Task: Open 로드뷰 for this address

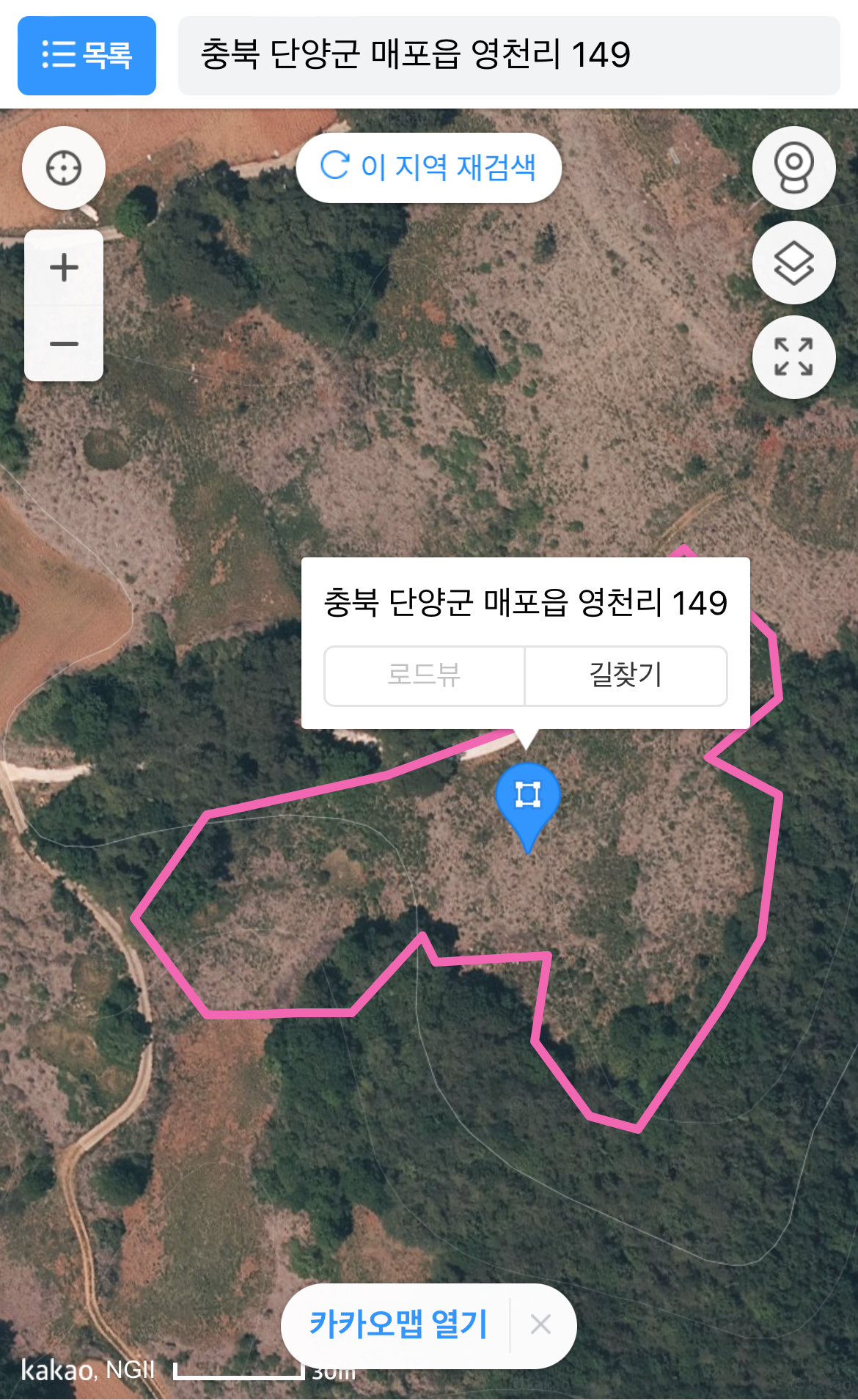Action: pos(424,675)
